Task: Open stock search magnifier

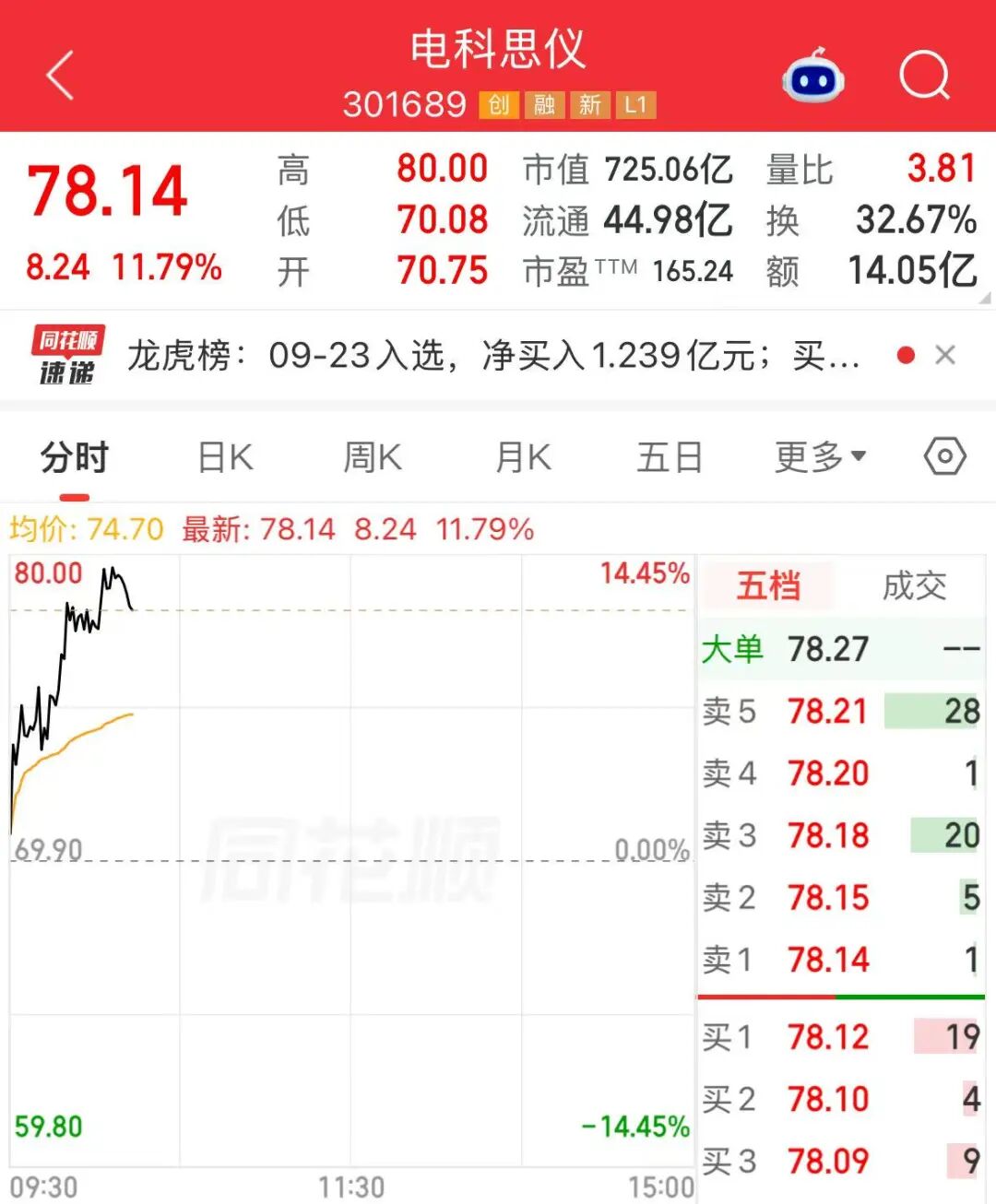Action: [924, 75]
